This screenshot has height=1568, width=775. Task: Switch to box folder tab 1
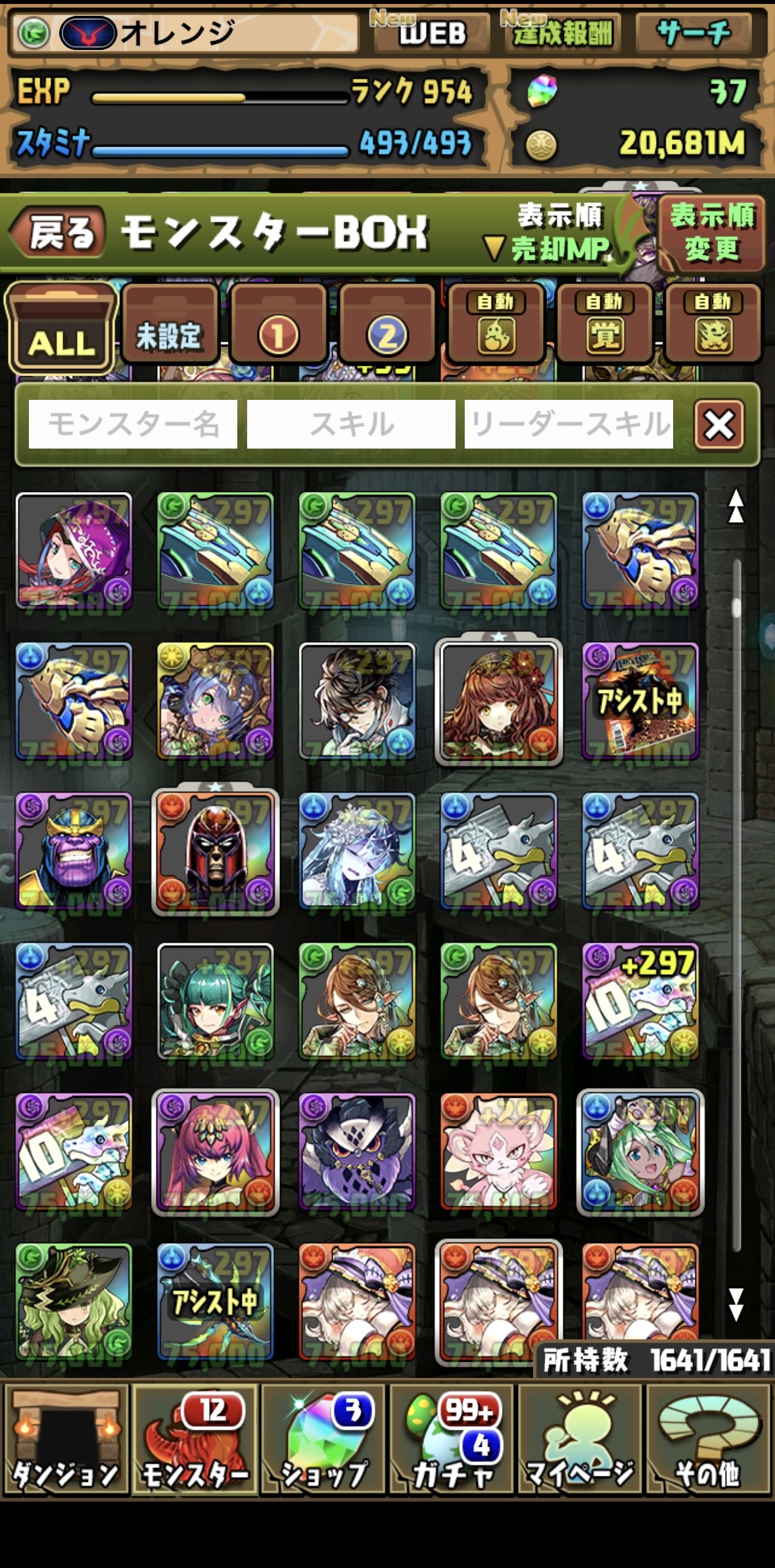coord(278,326)
